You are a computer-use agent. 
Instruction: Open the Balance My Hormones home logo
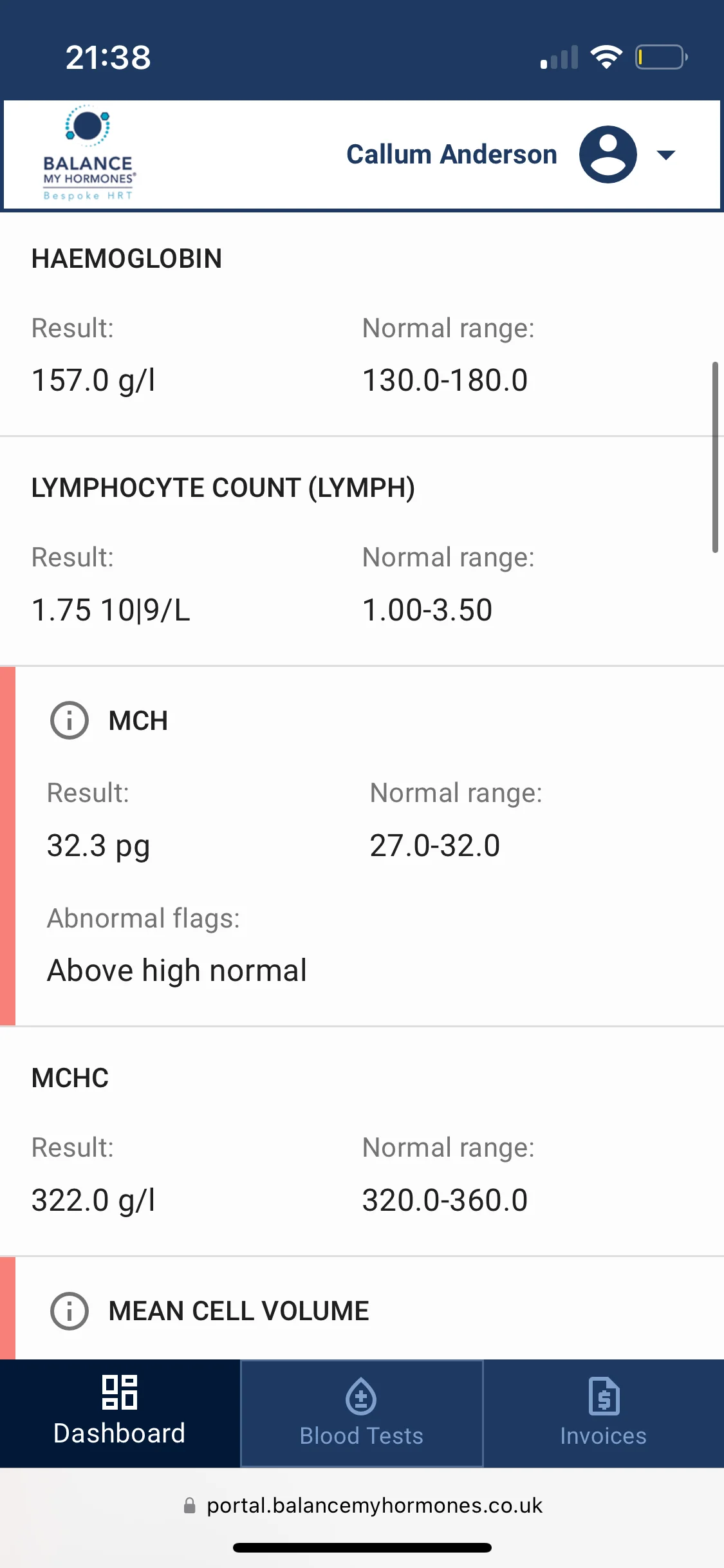89,153
